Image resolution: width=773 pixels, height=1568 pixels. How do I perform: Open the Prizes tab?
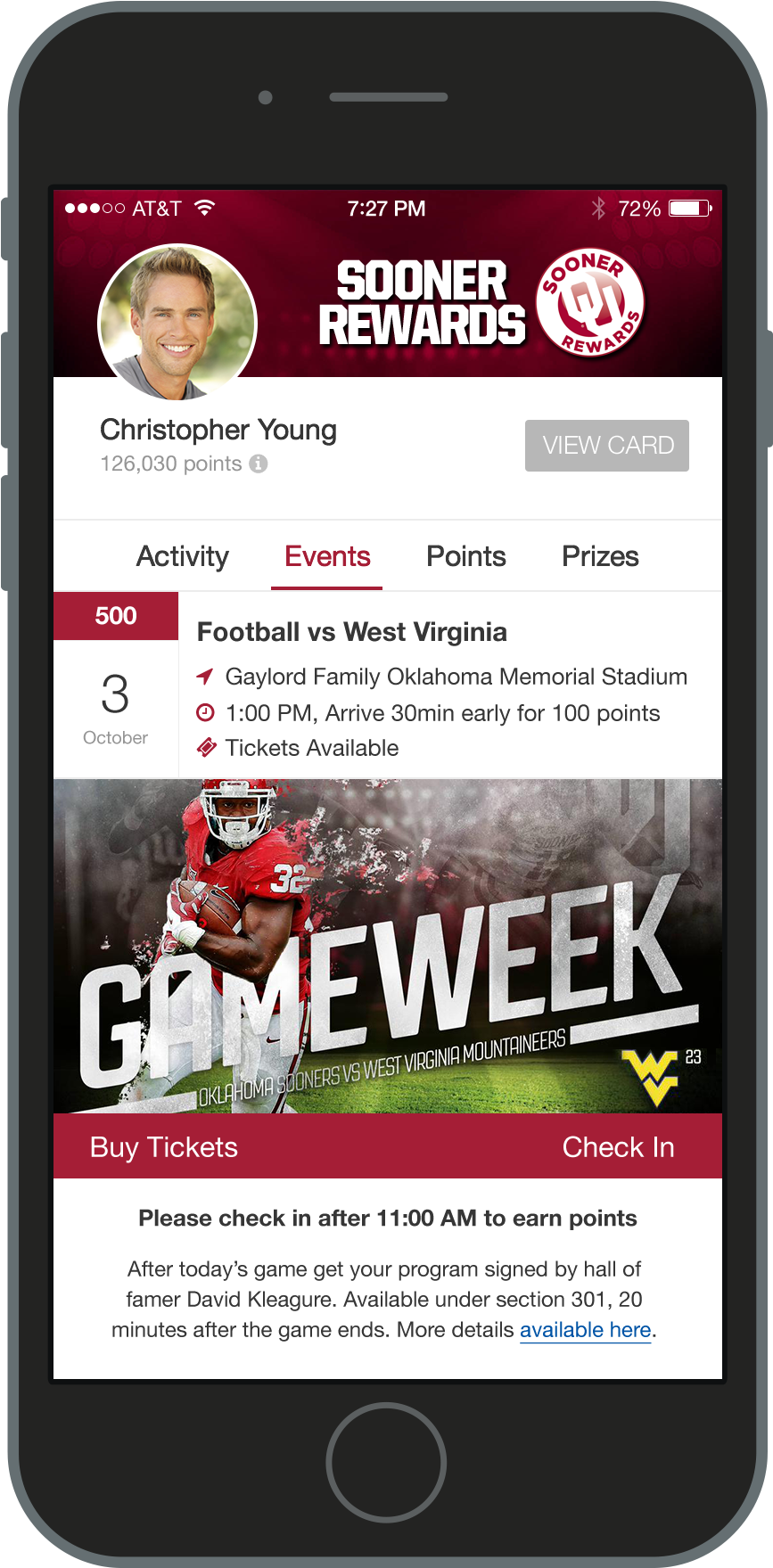[x=600, y=556]
